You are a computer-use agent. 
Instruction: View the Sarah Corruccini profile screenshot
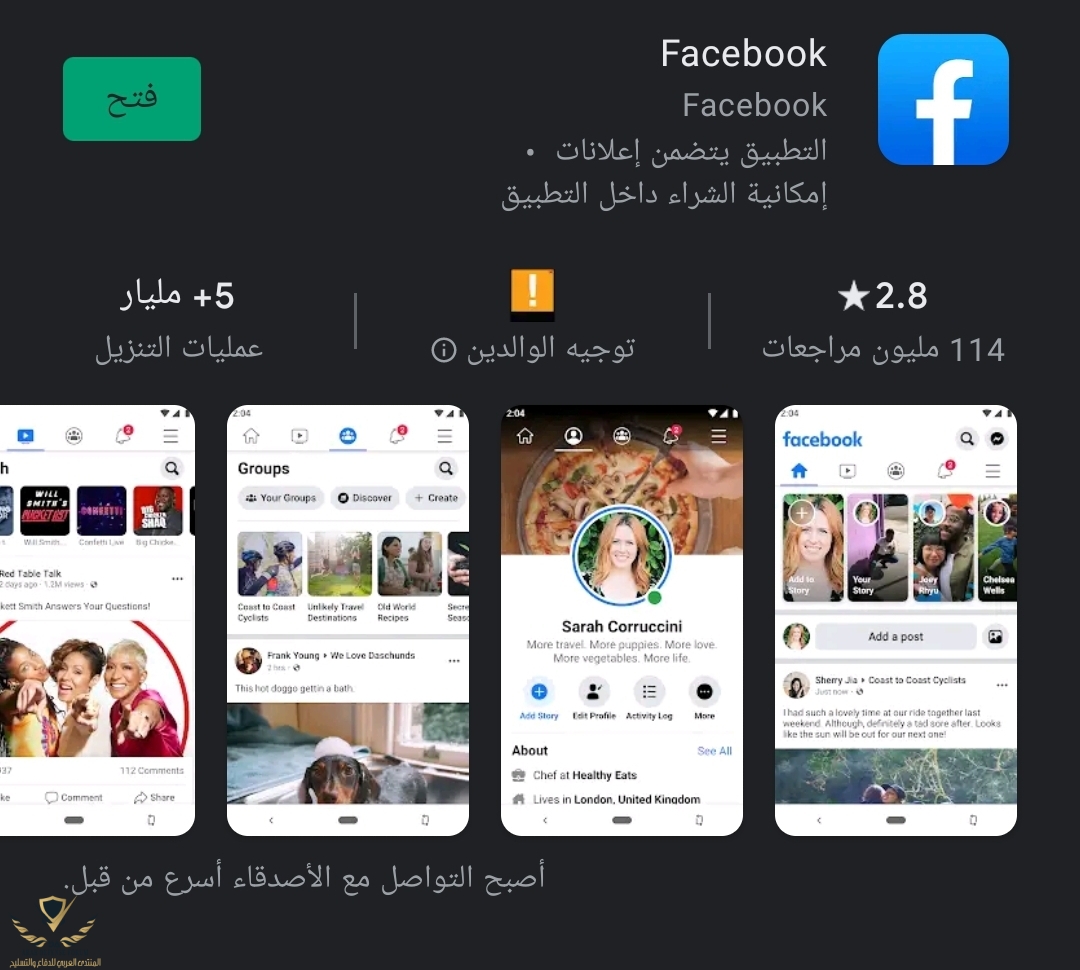point(621,620)
